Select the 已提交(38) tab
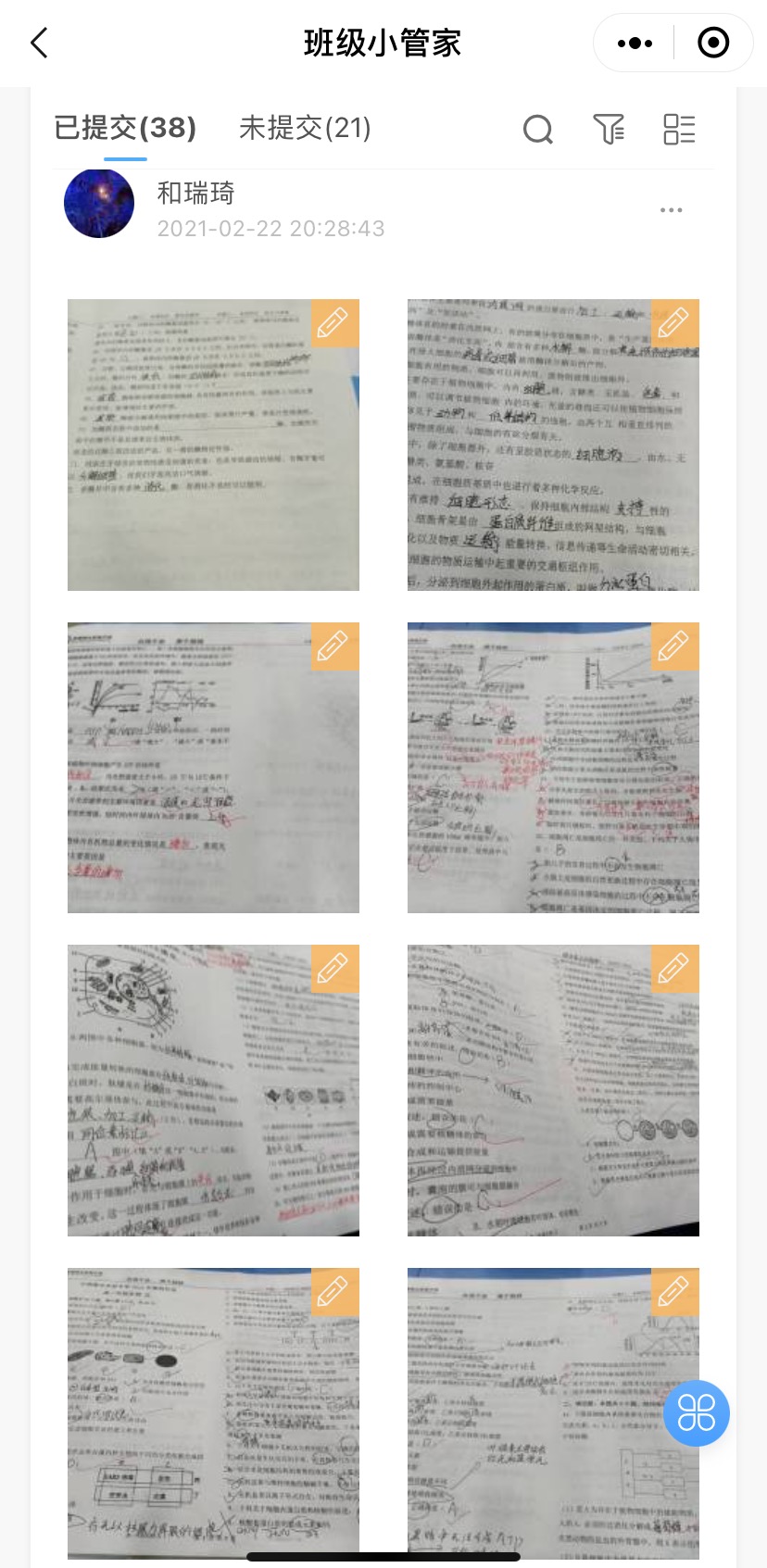Screen dimensions: 767x1568 [125, 128]
